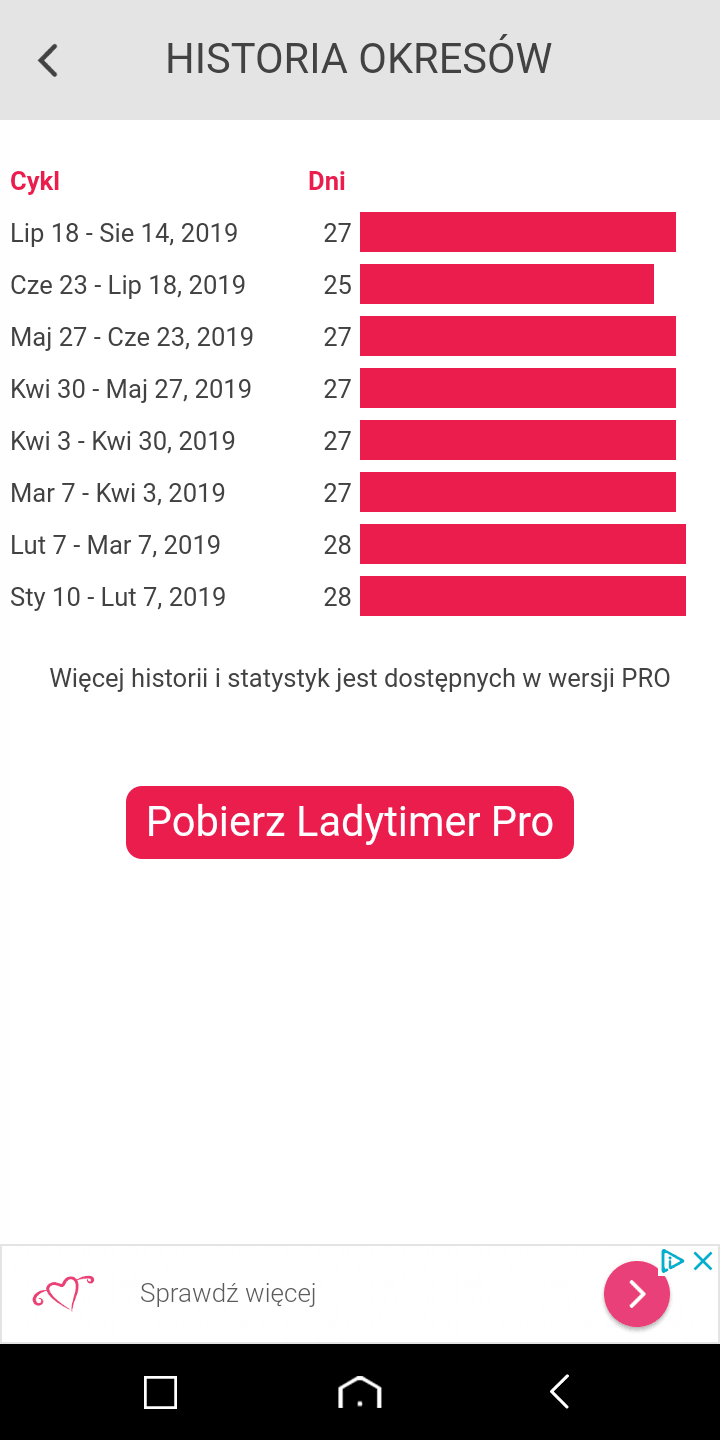Screen dimensions: 720x1440
Task: Close the ad banner
Action: [703, 1261]
